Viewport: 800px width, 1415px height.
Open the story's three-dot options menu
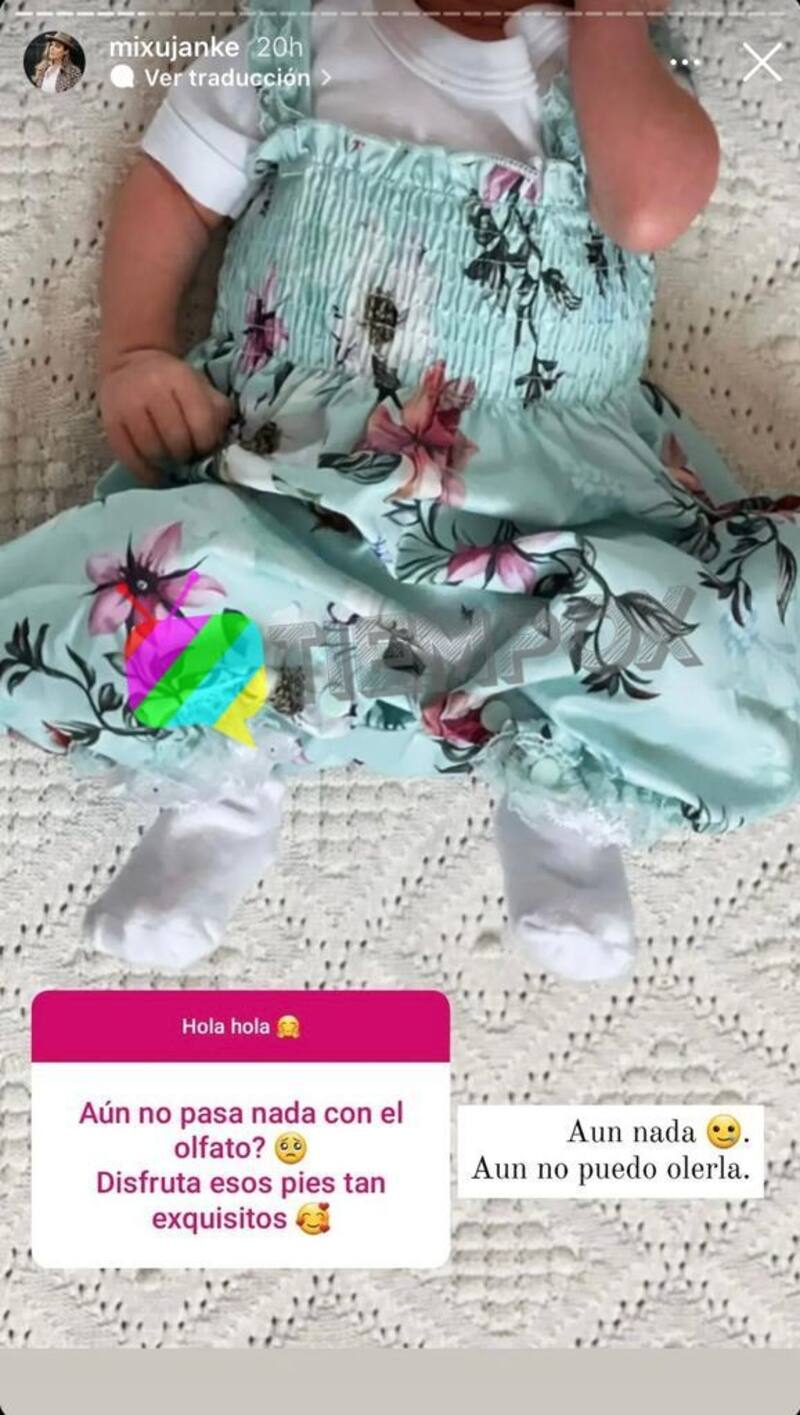pyautogui.click(x=685, y=62)
